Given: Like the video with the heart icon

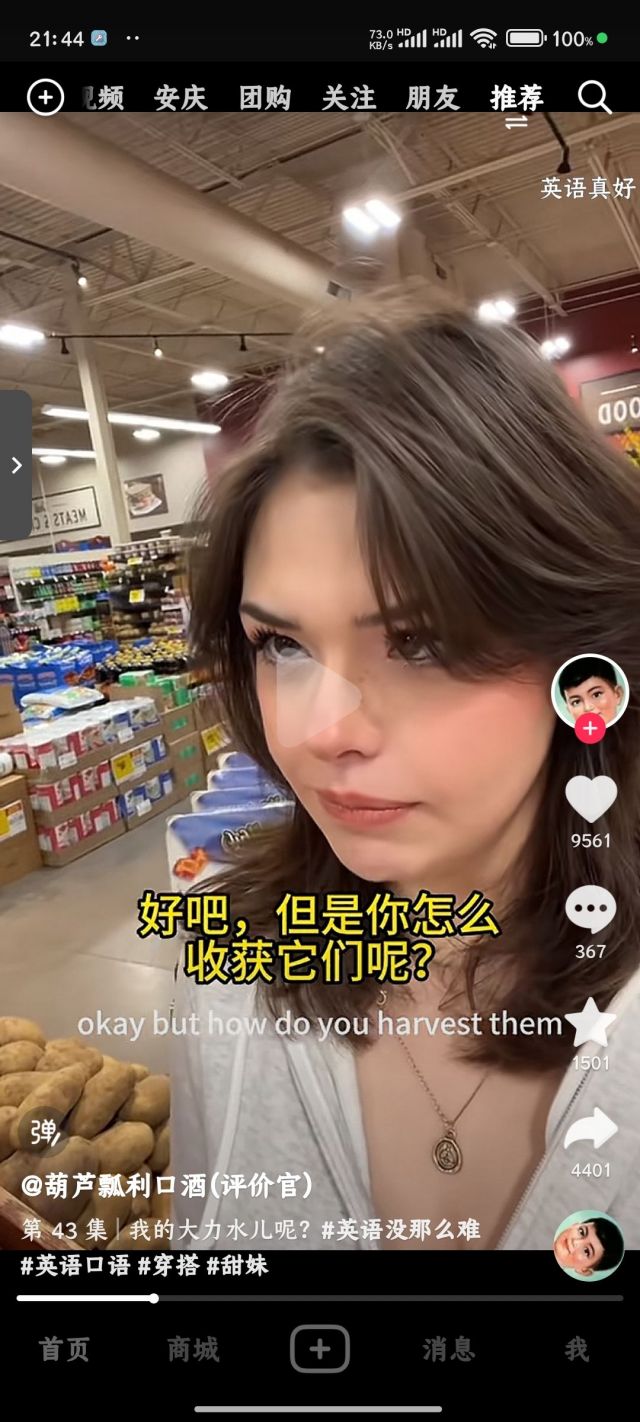Looking at the screenshot, I should (x=591, y=799).
